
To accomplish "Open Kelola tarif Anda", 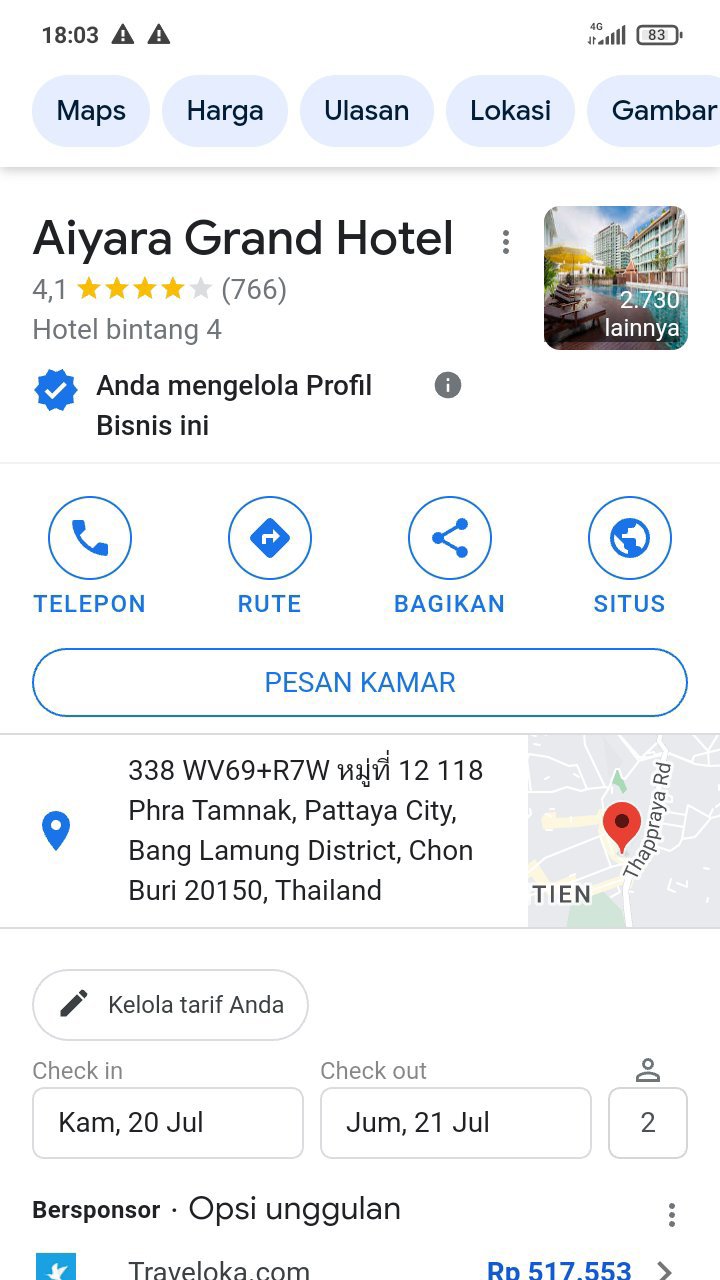I will pyautogui.click(x=170, y=1005).
